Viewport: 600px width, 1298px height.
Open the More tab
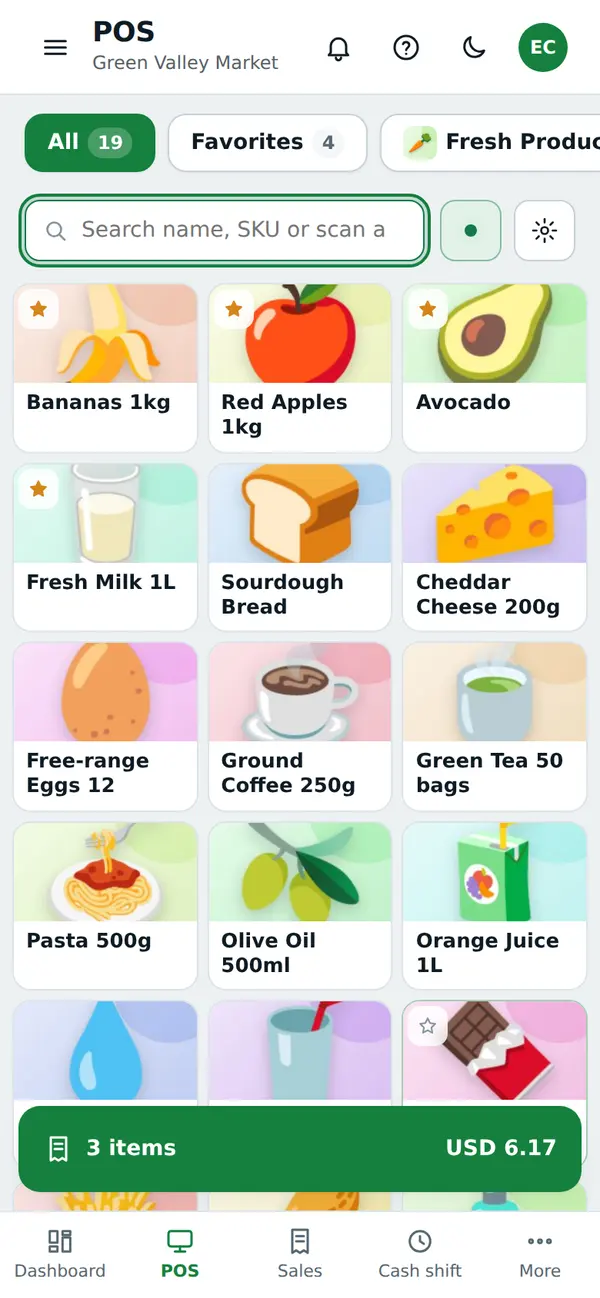click(540, 1255)
